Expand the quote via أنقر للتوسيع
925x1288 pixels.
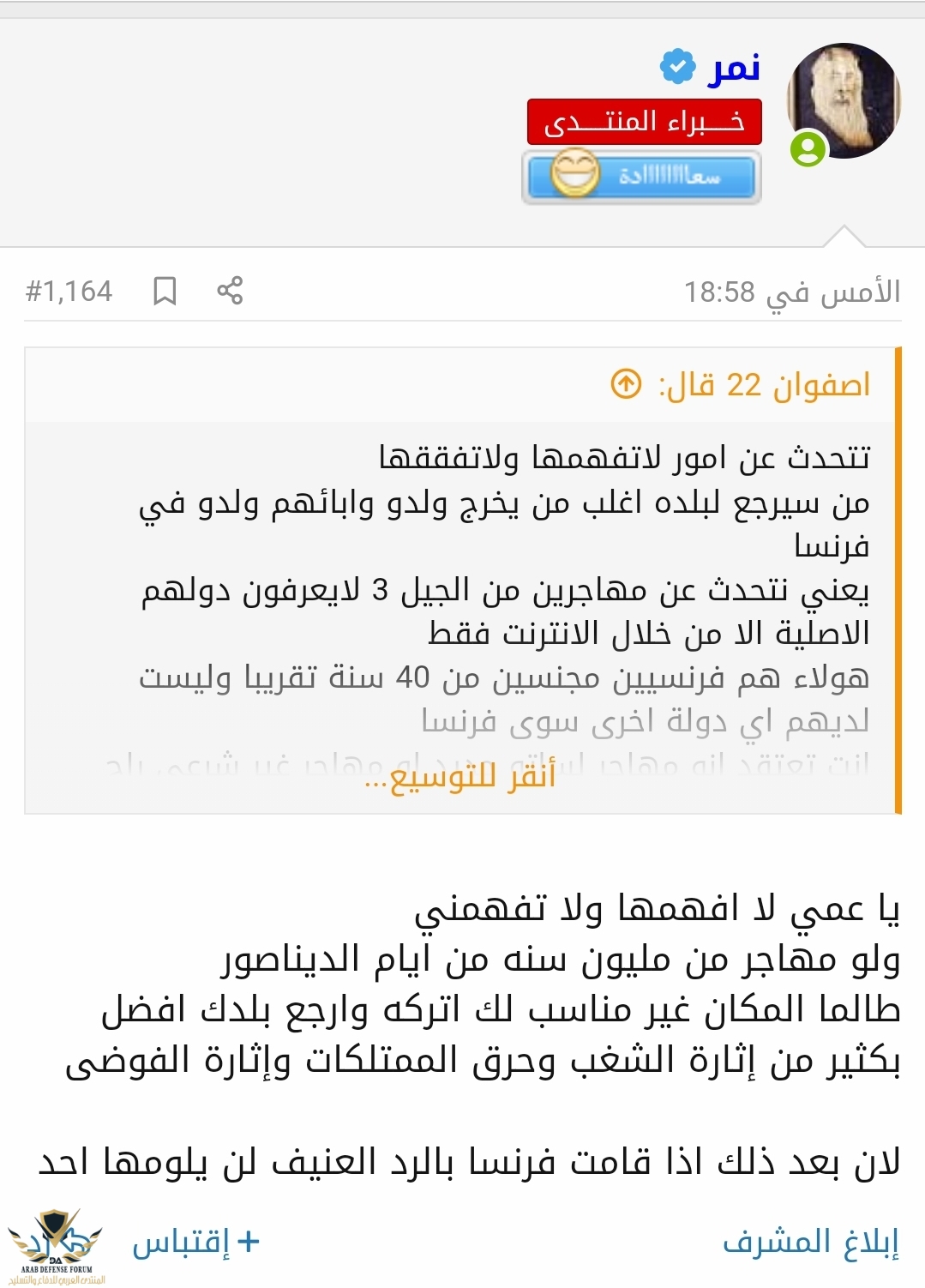[x=461, y=777]
